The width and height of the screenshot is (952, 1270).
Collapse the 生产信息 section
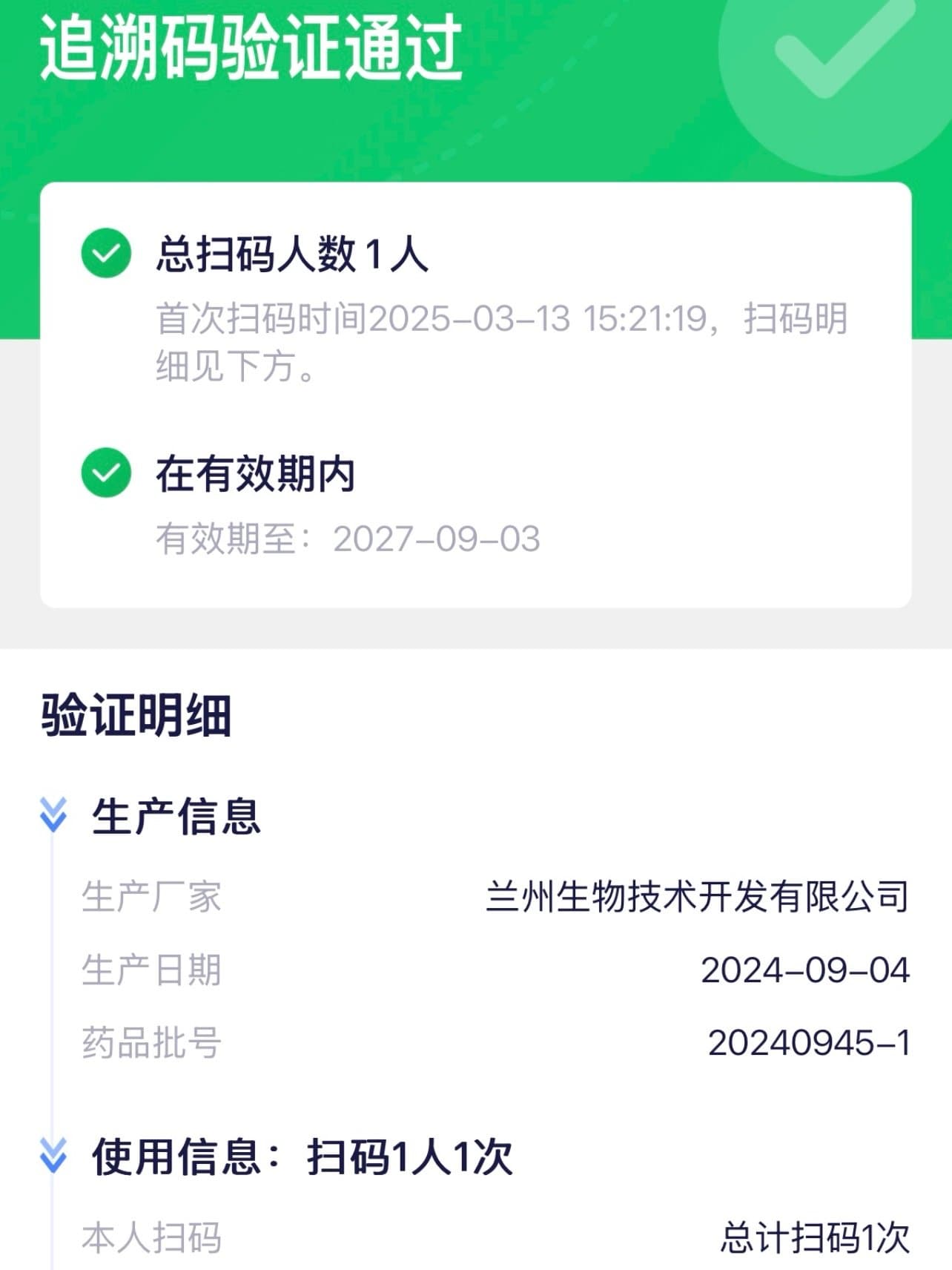point(53,815)
